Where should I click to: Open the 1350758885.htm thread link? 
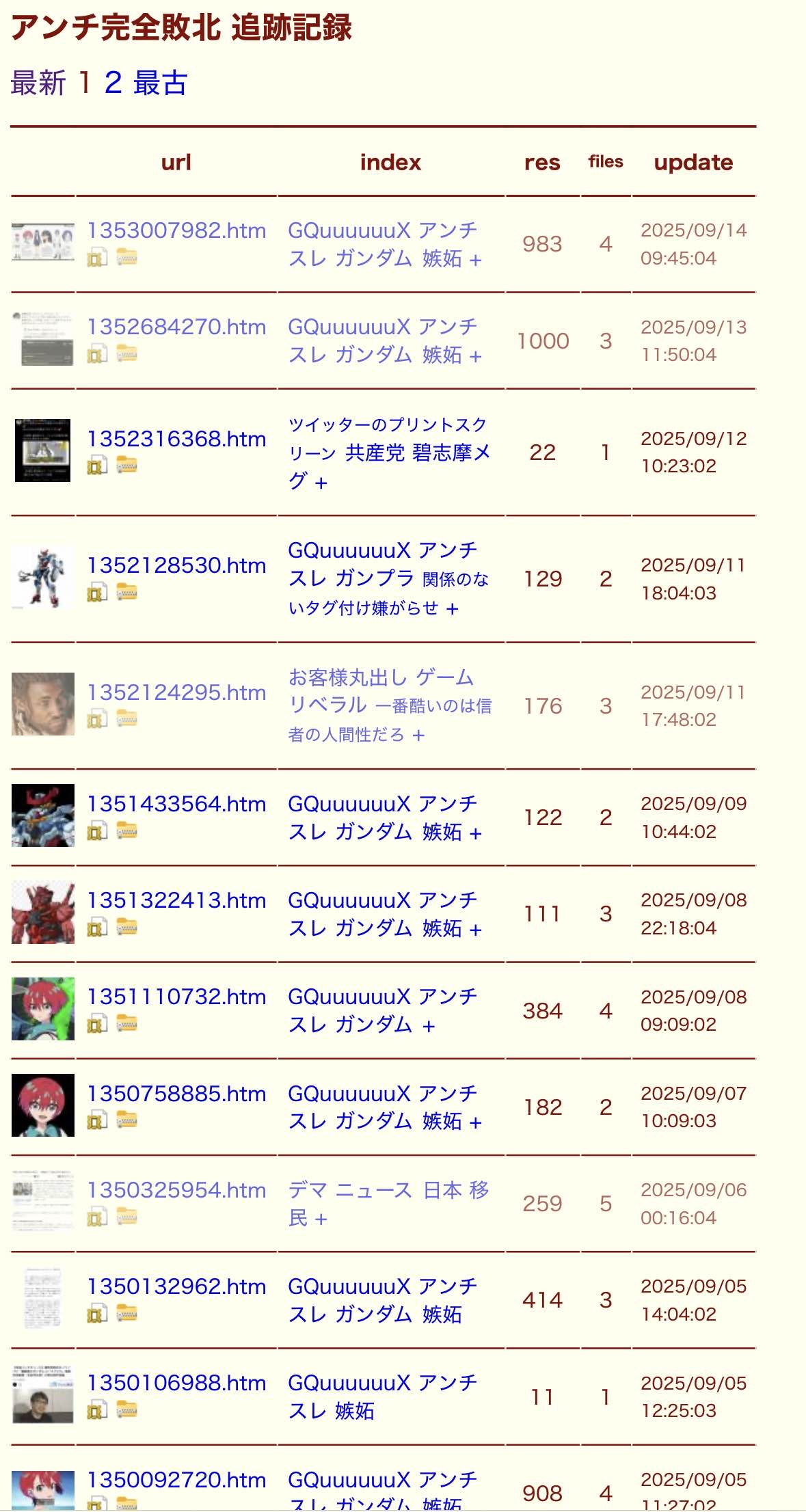pyautogui.click(x=176, y=1094)
